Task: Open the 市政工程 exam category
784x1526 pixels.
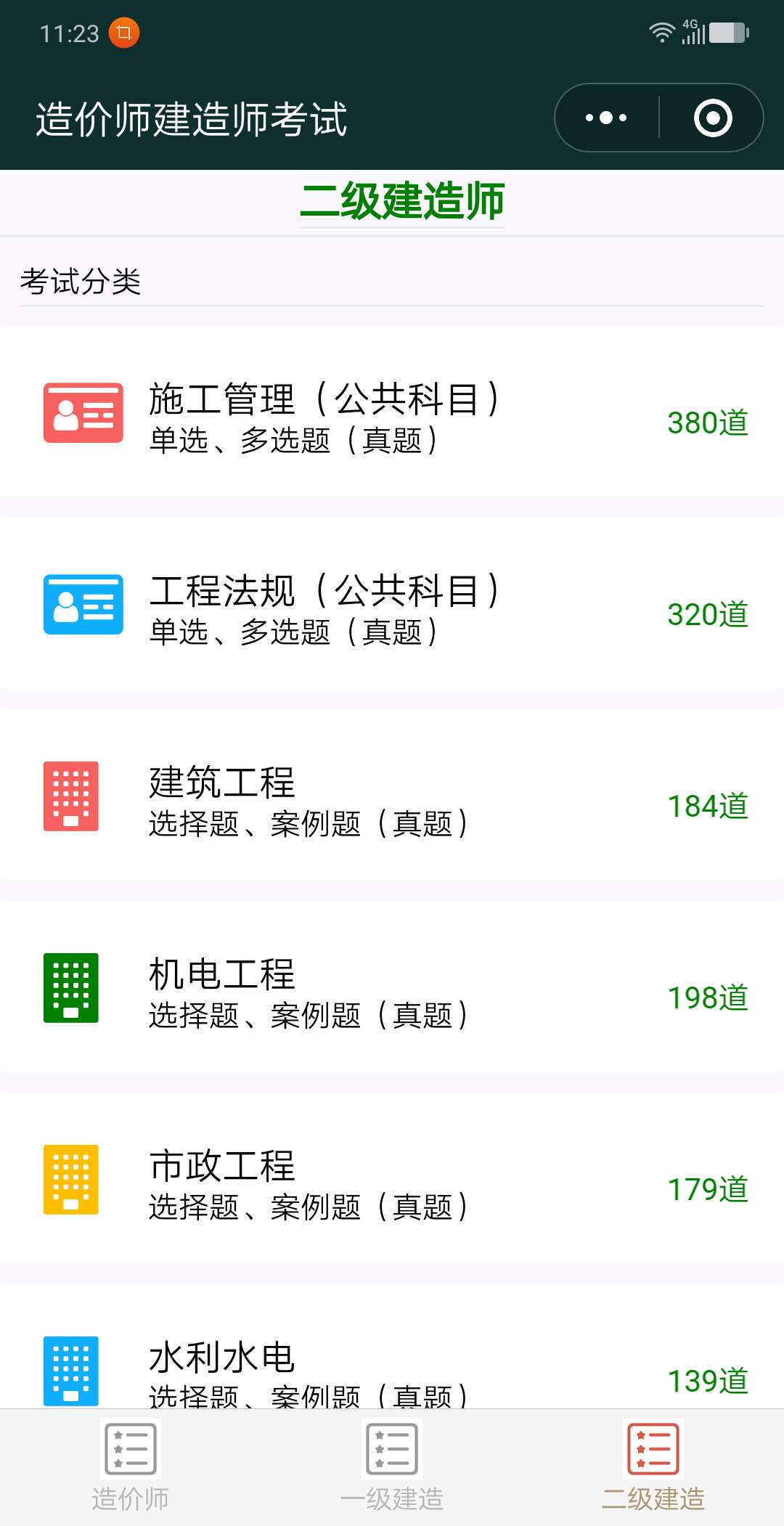Action: [x=392, y=1178]
